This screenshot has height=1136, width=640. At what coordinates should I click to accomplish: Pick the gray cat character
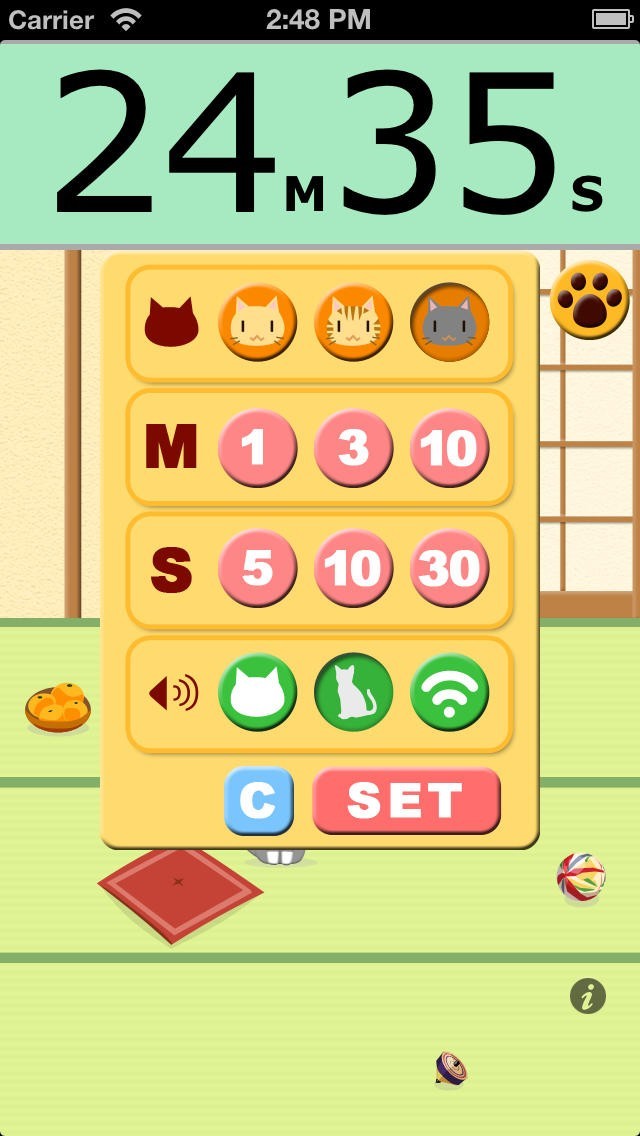pyautogui.click(x=449, y=322)
